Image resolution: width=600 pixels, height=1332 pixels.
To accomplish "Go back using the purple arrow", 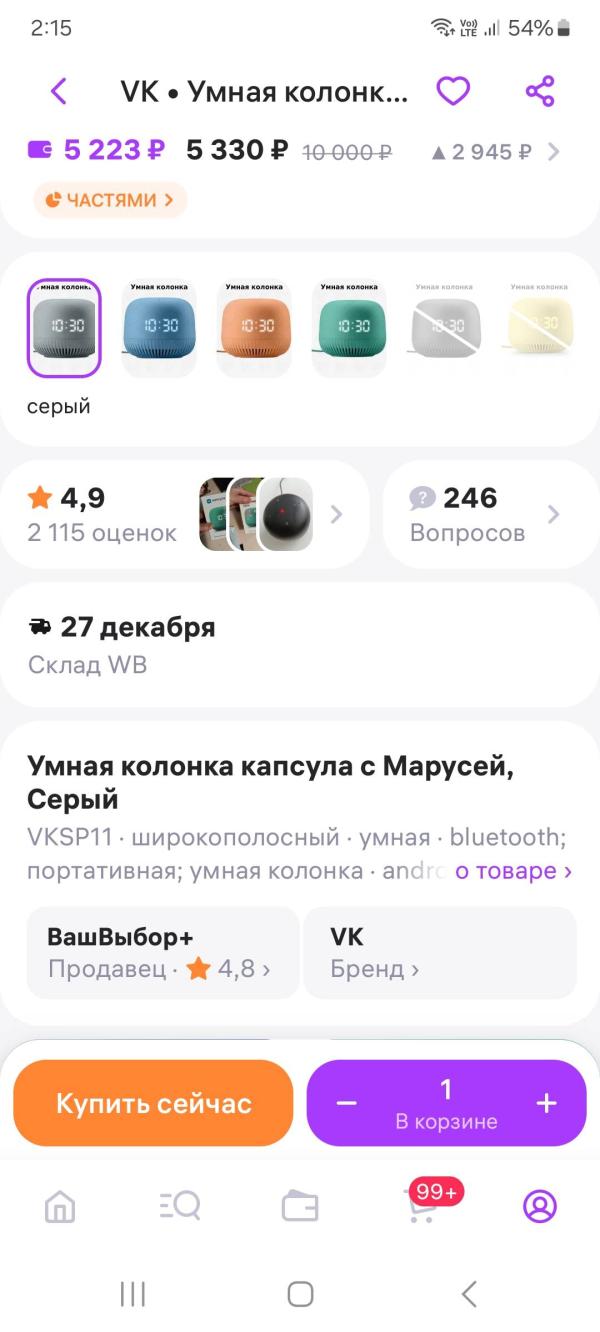I will coord(59,92).
